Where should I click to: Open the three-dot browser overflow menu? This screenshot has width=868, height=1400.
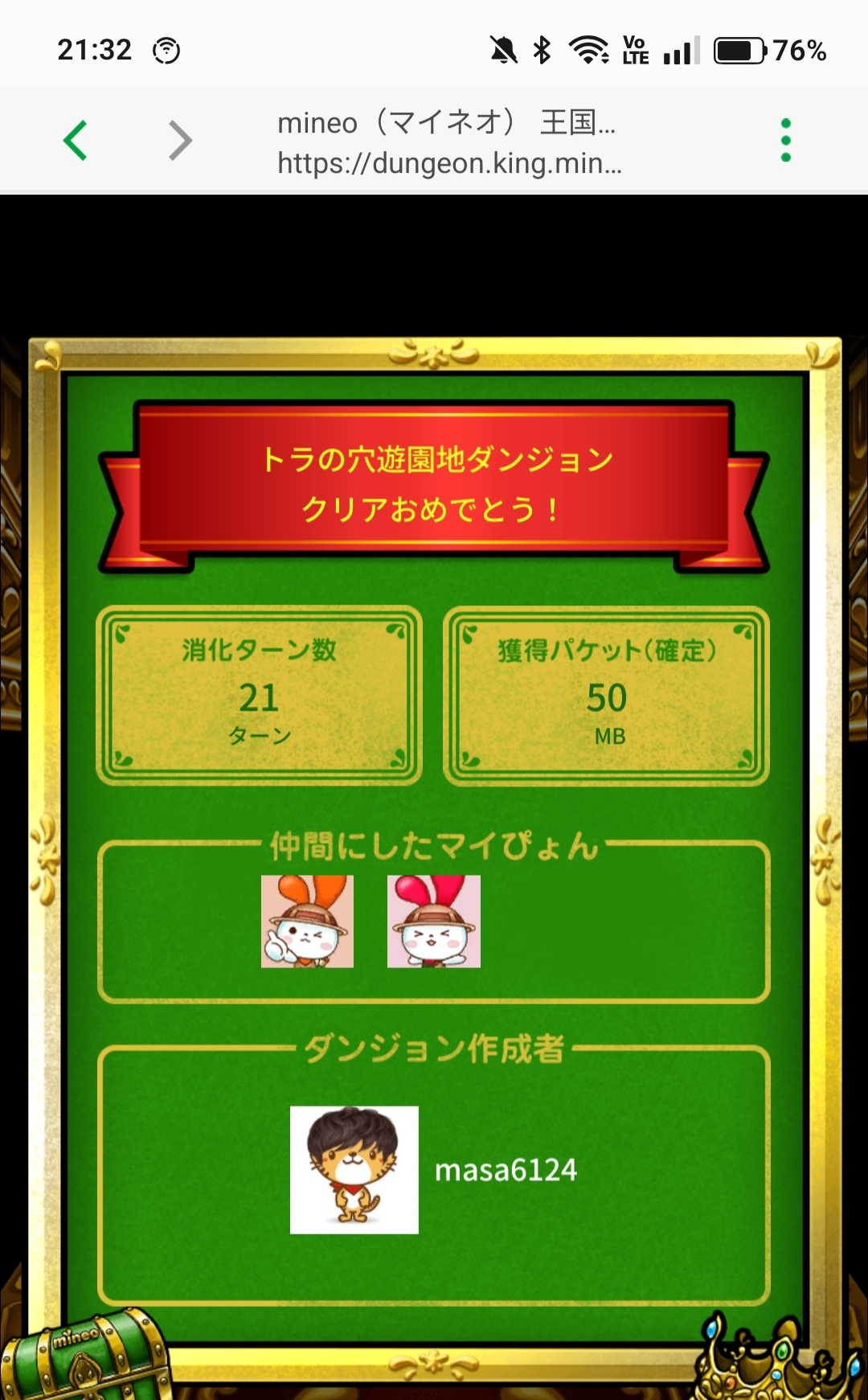785,140
